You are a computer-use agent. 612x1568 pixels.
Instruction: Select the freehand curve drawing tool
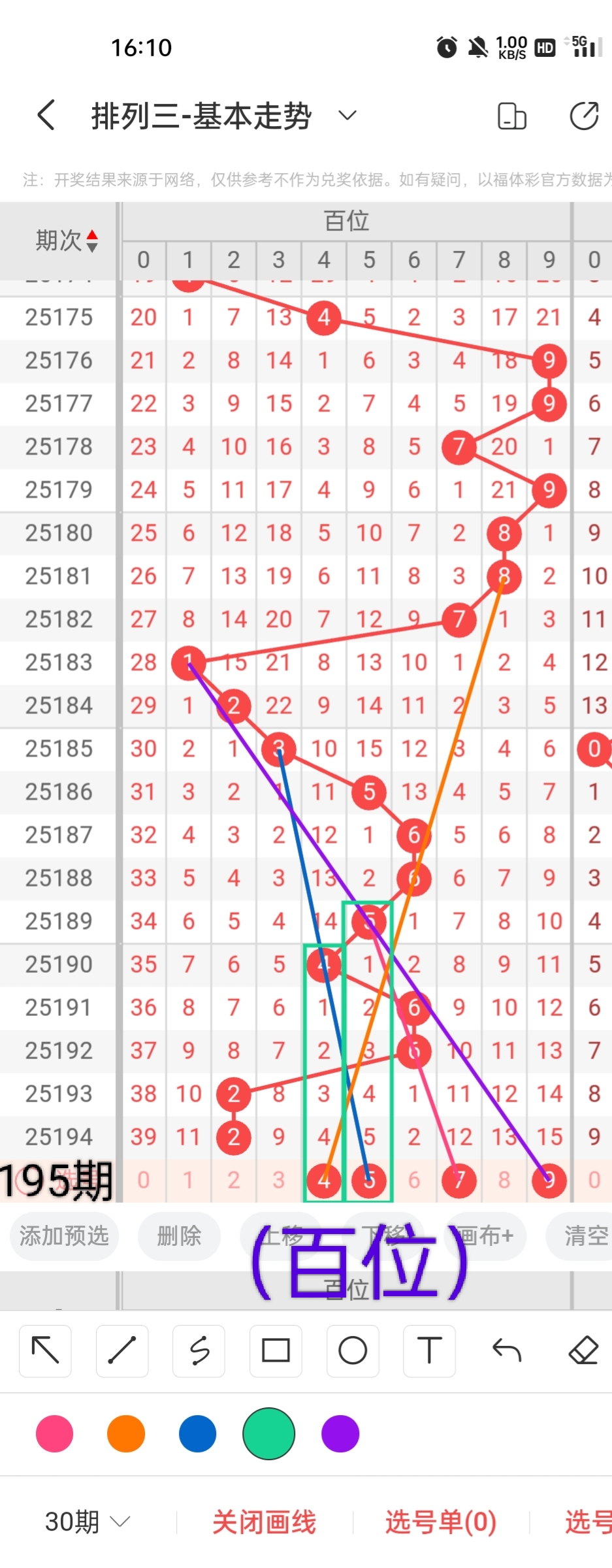(x=199, y=1350)
